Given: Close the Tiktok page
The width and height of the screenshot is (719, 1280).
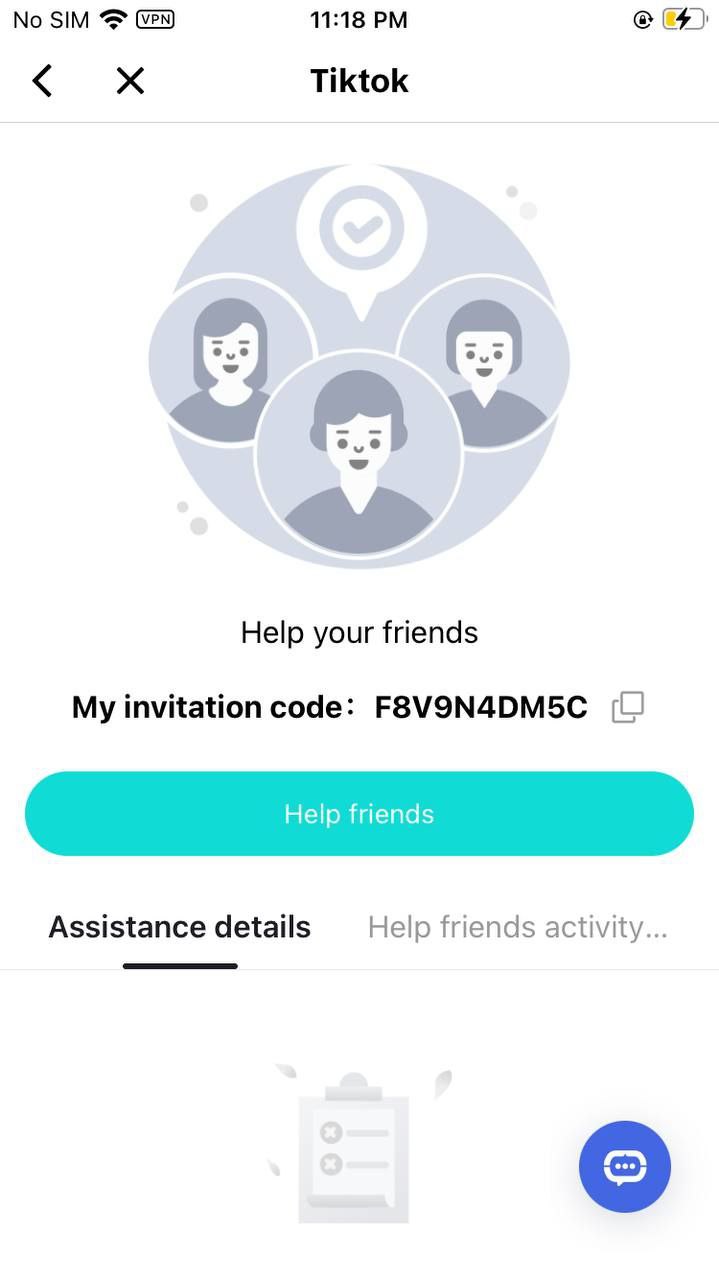Looking at the screenshot, I should coord(130,81).
